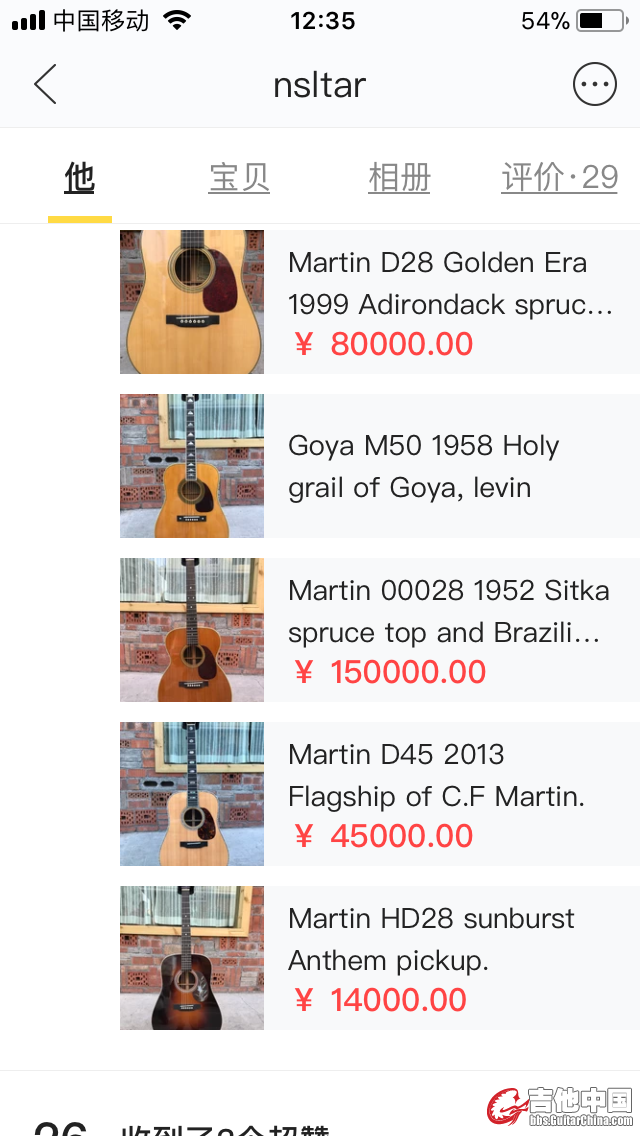This screenshot has height=1136, width=640.
Task: Switch to the 相册 tab
Action: point(399,178)
